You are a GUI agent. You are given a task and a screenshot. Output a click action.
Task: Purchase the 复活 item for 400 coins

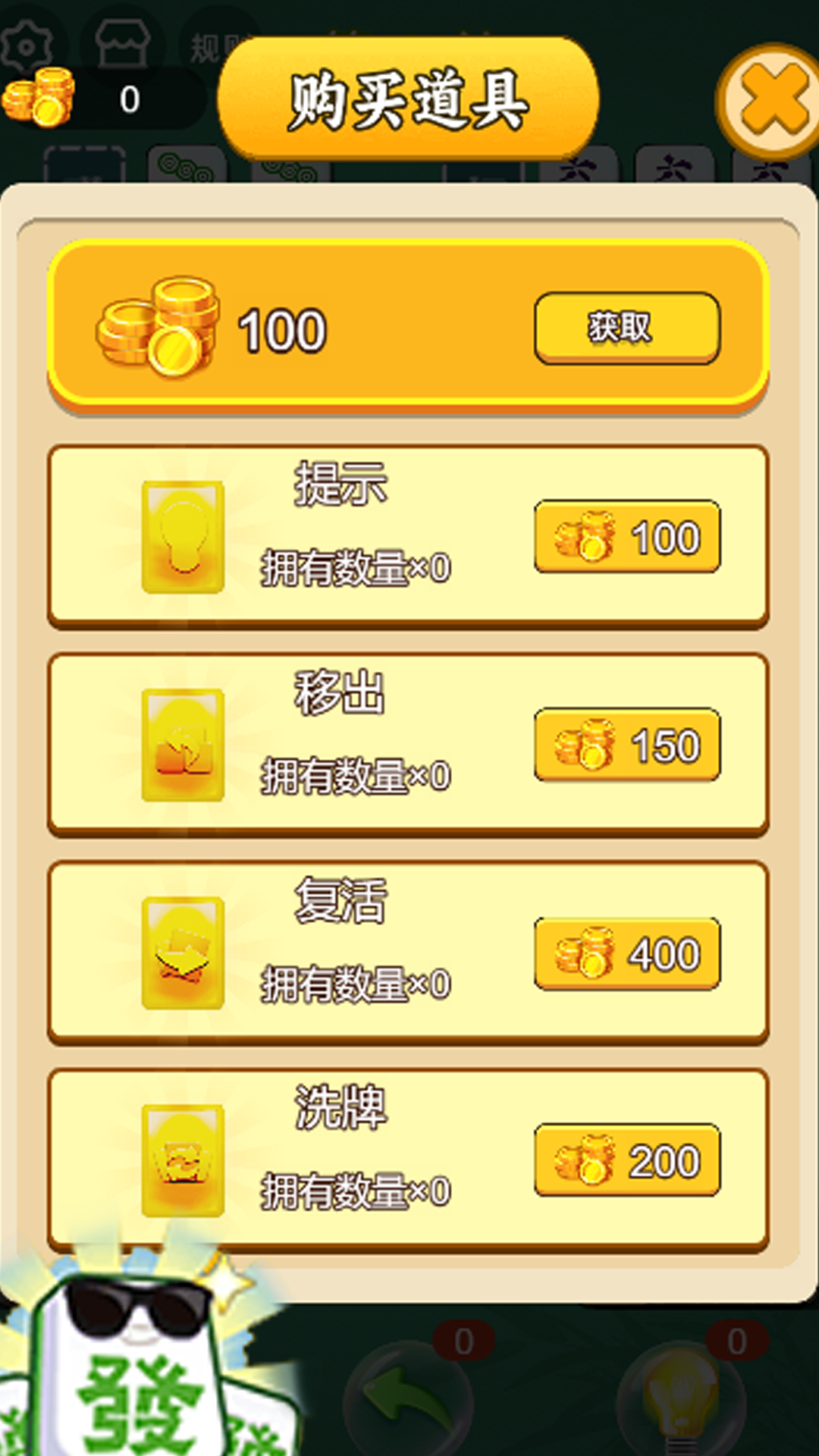[x=626, y=953]
